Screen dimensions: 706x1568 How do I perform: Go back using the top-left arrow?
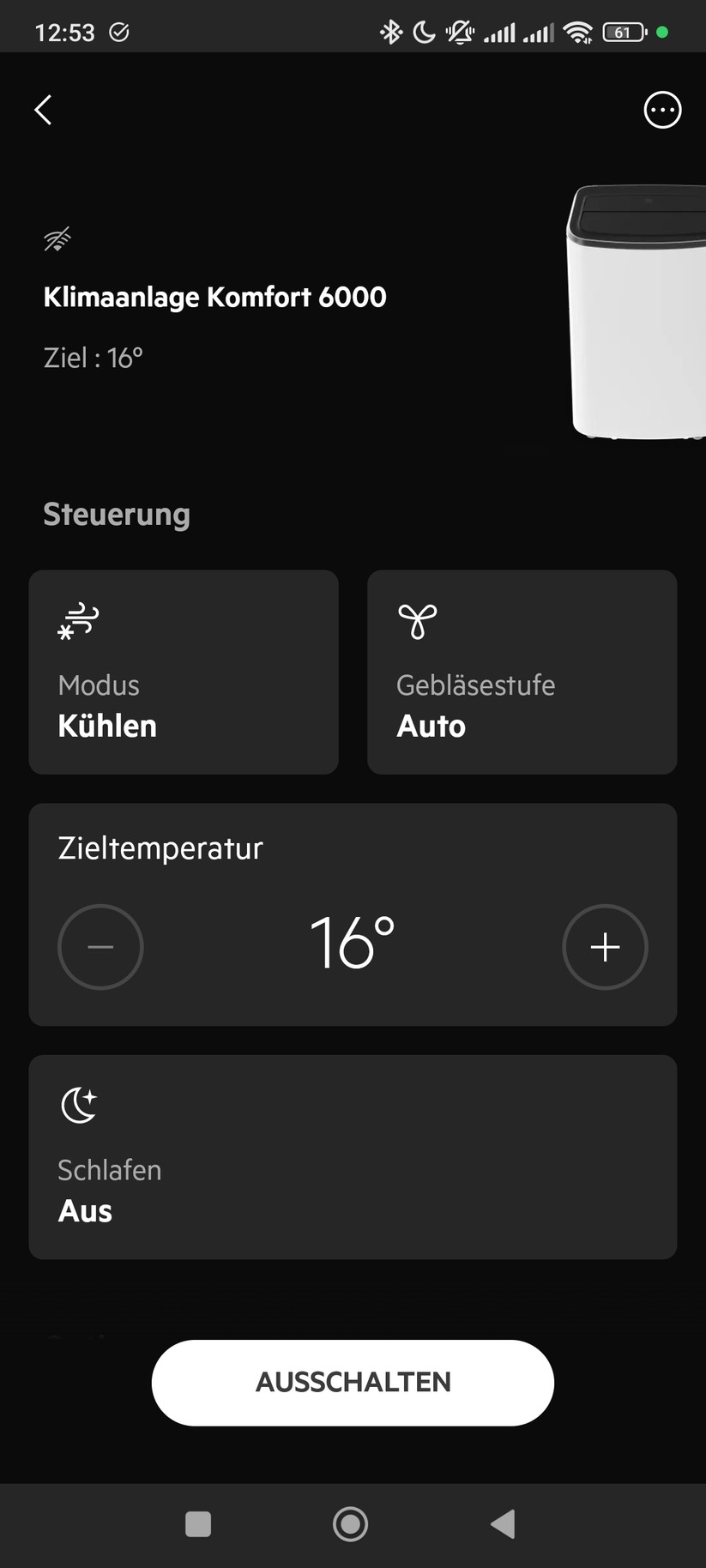44,110
